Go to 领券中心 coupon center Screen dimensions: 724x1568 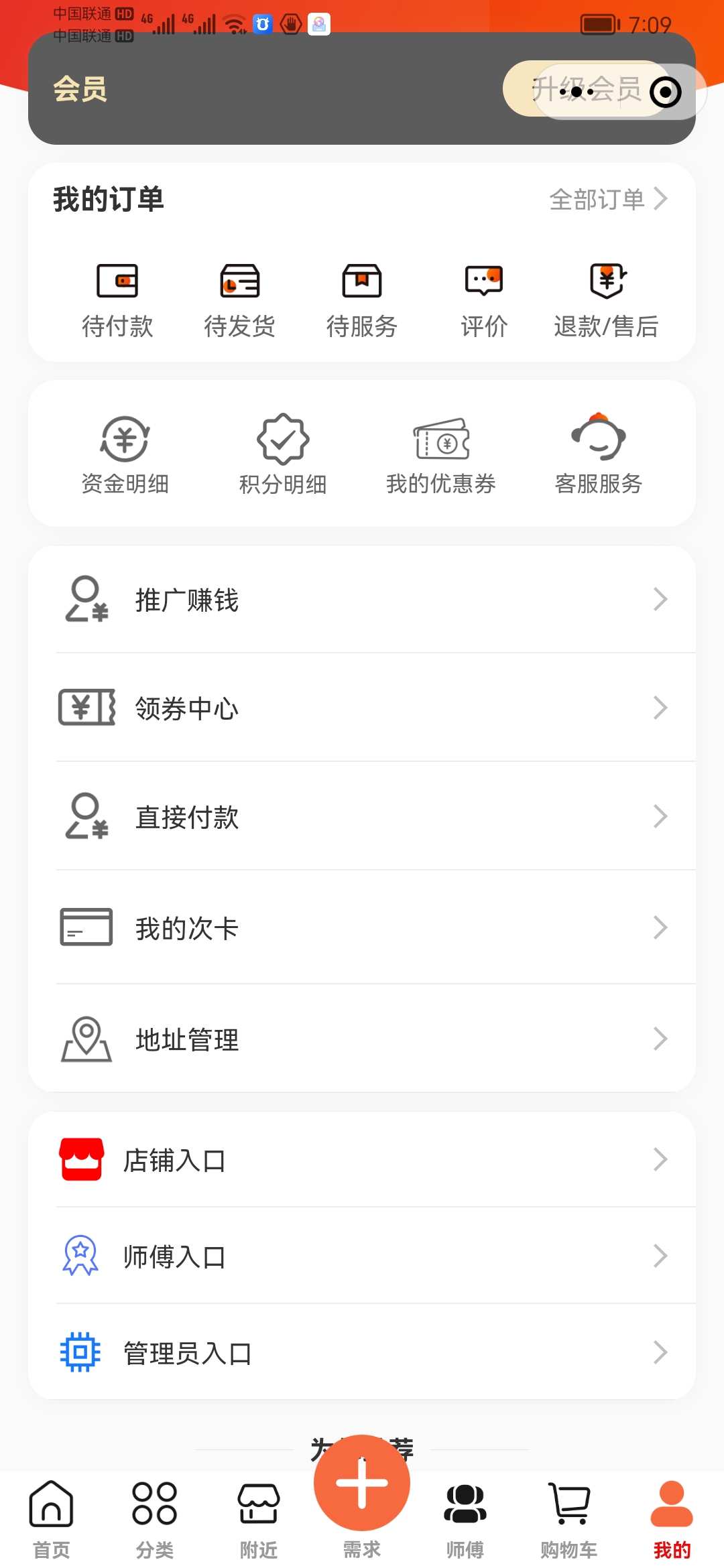[x=362, y=708]
